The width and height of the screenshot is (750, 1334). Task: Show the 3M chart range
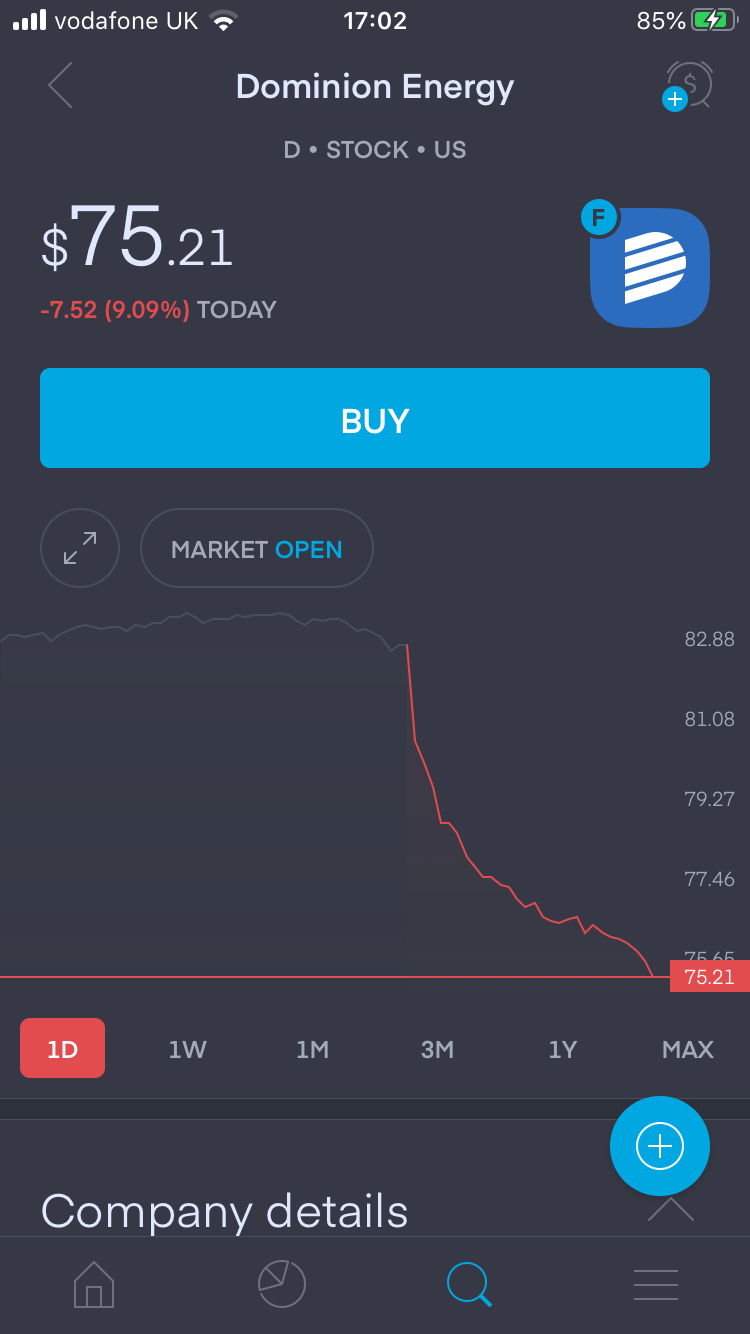coord(437,1049)
